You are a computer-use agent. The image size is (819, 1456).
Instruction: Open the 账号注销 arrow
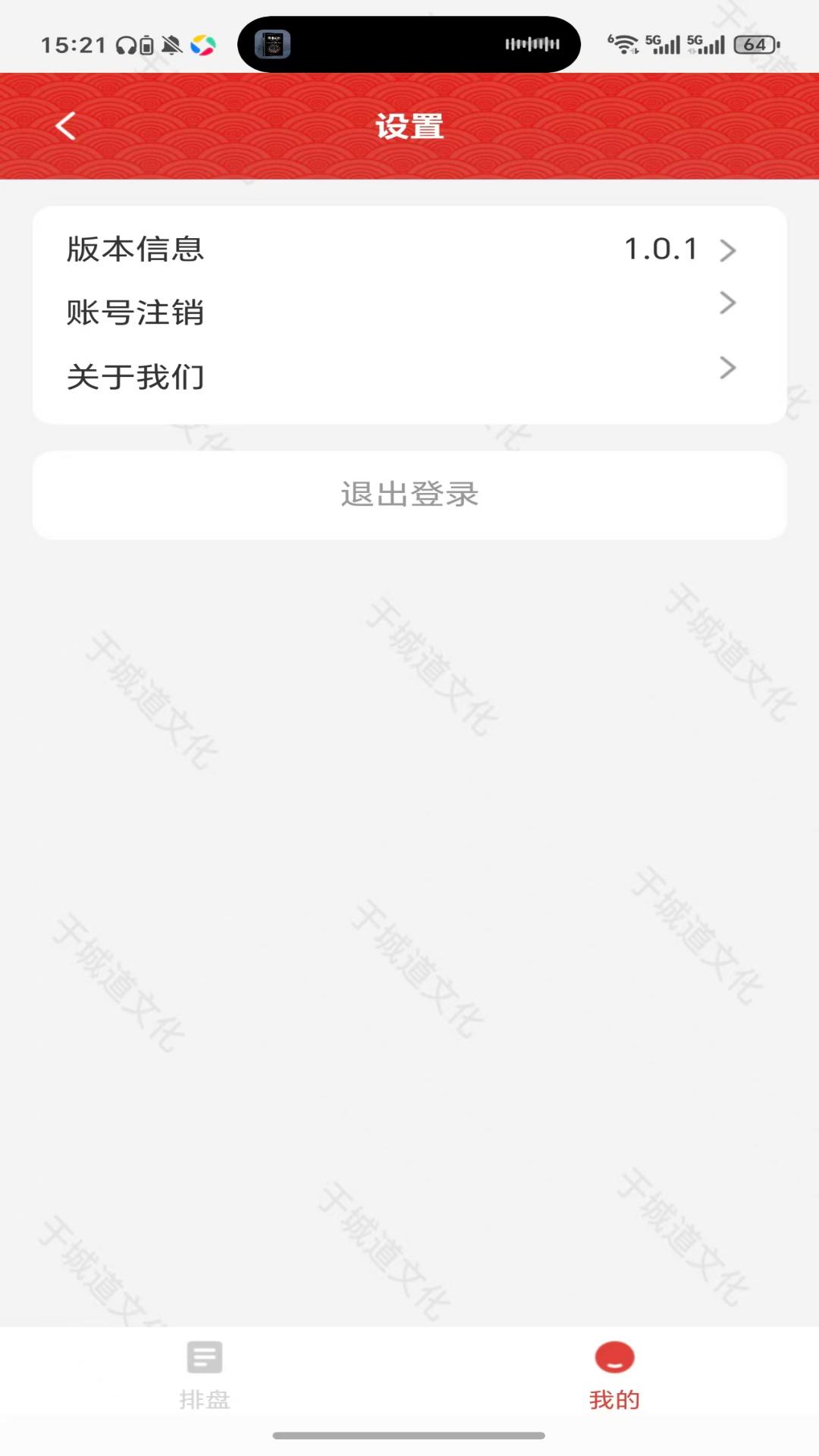726,303
